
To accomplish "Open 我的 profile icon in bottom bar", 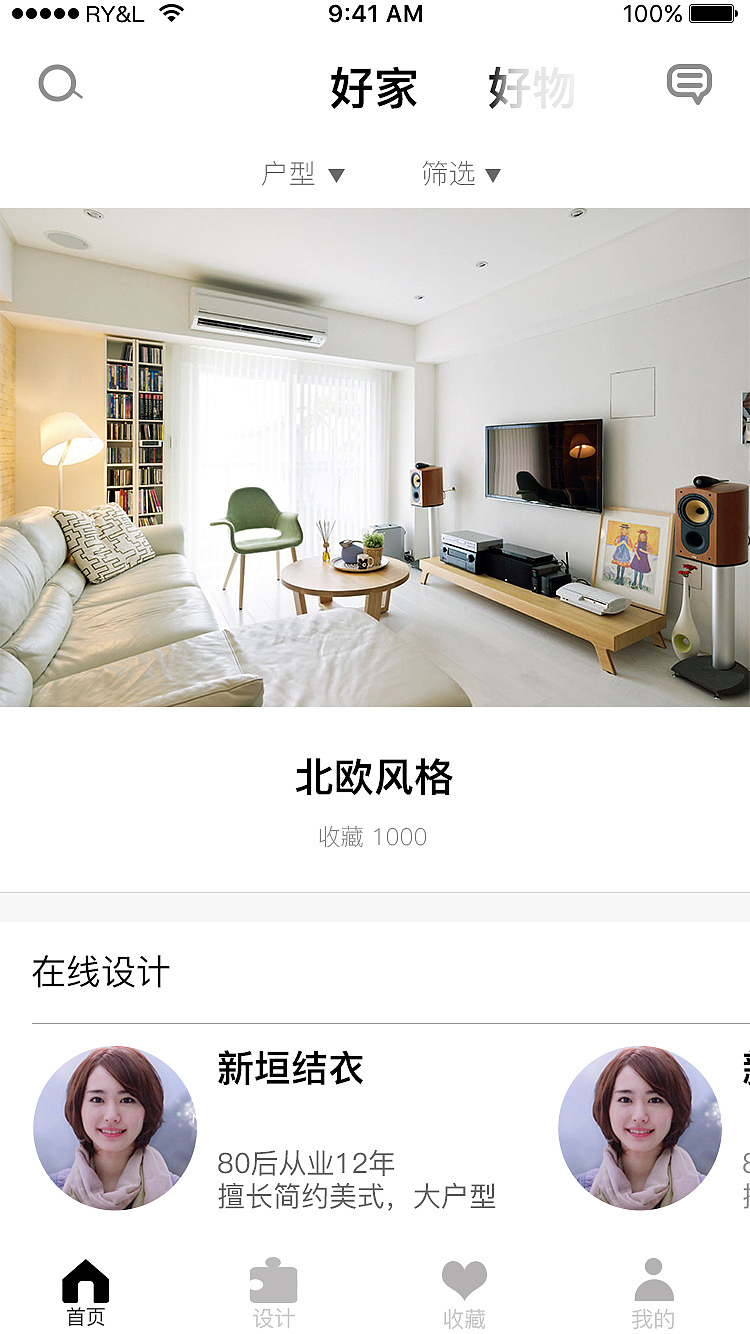I will click(x=653, y=1280).
